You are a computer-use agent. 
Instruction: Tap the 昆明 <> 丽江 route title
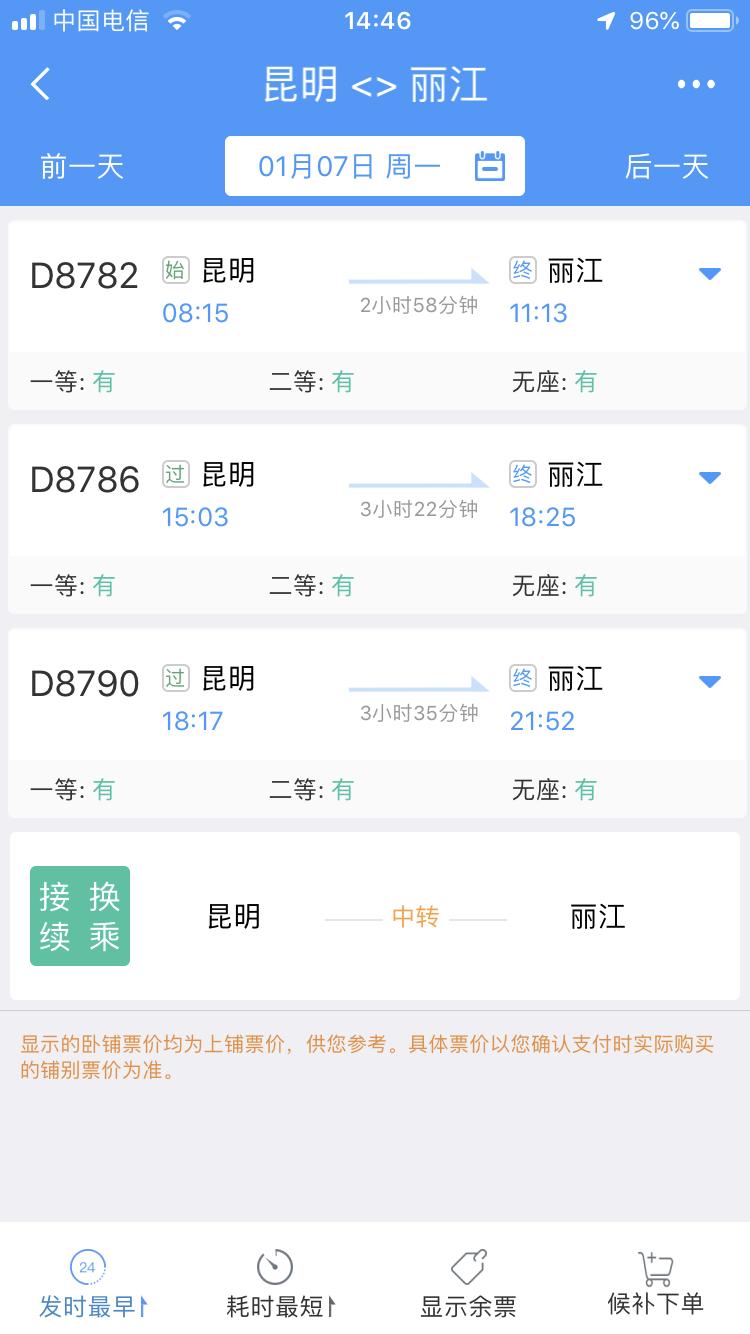pyautogui.click(x=375, y=85)
